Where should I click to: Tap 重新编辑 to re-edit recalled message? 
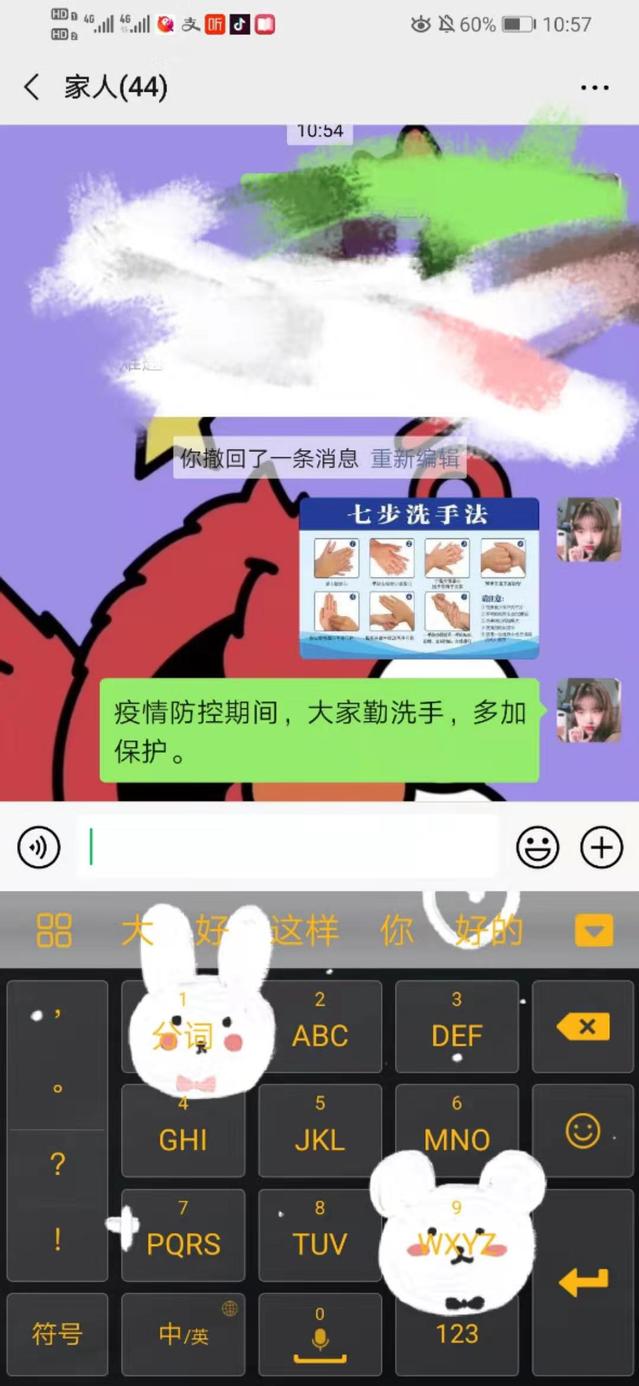click(415, 459)
